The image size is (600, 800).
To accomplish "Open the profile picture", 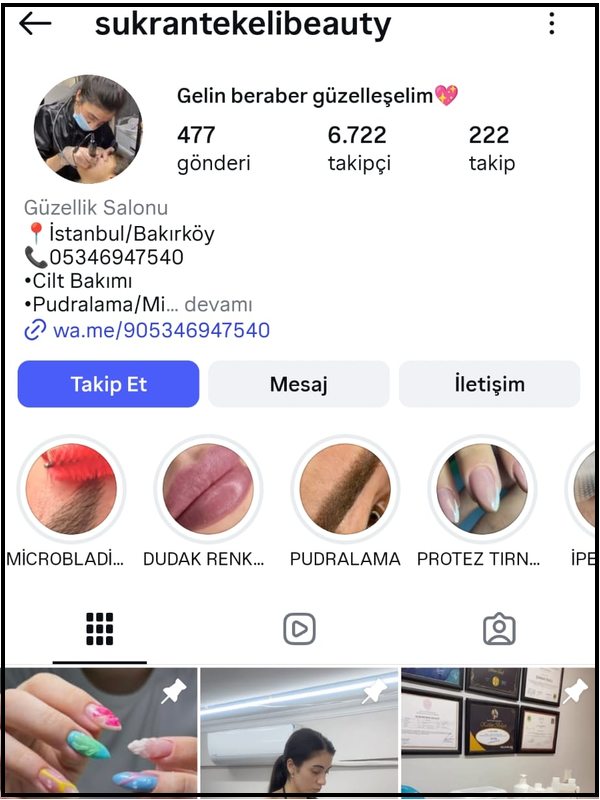I will pos(88,129).
